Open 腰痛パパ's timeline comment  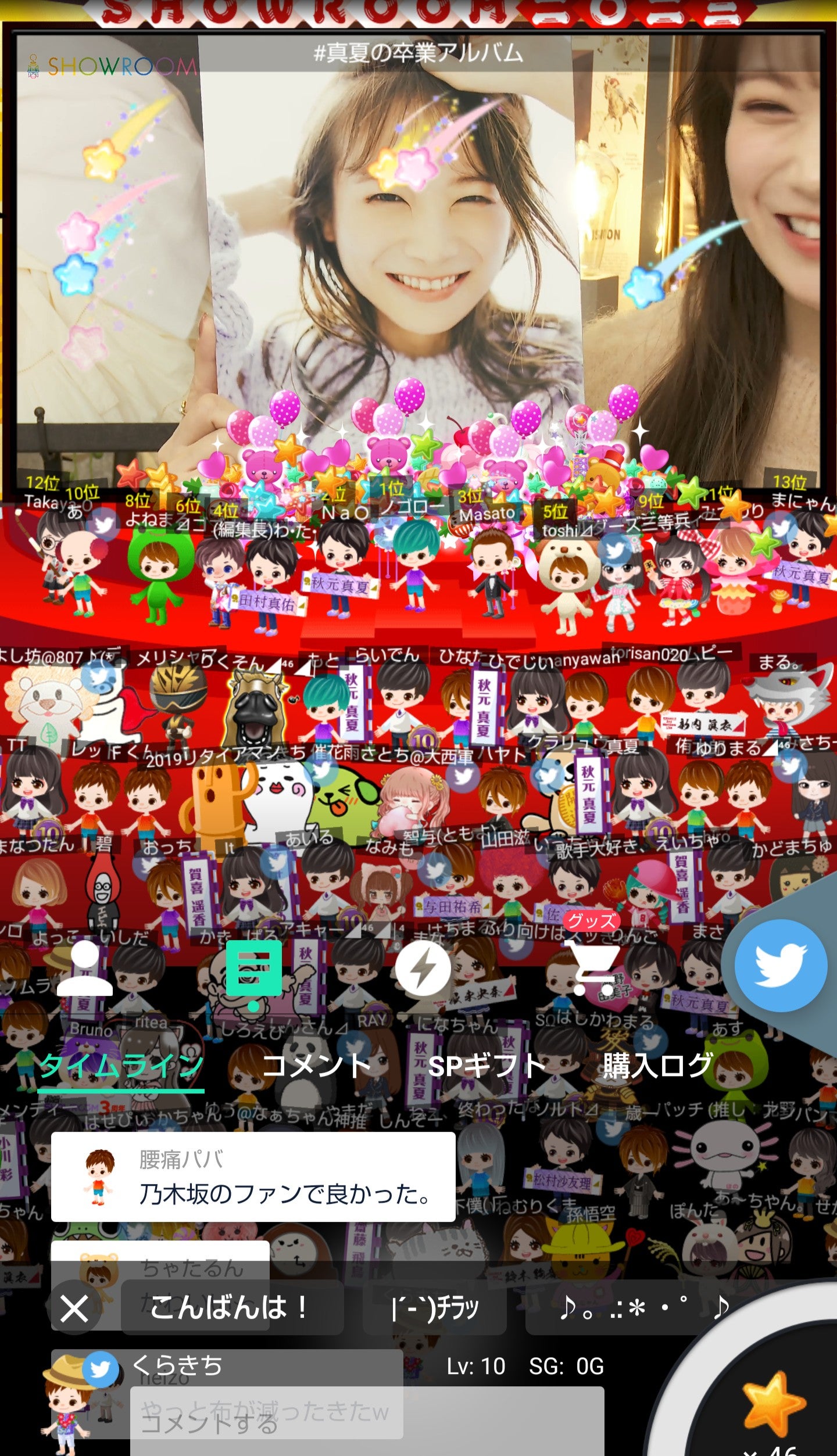[253, 1177]
